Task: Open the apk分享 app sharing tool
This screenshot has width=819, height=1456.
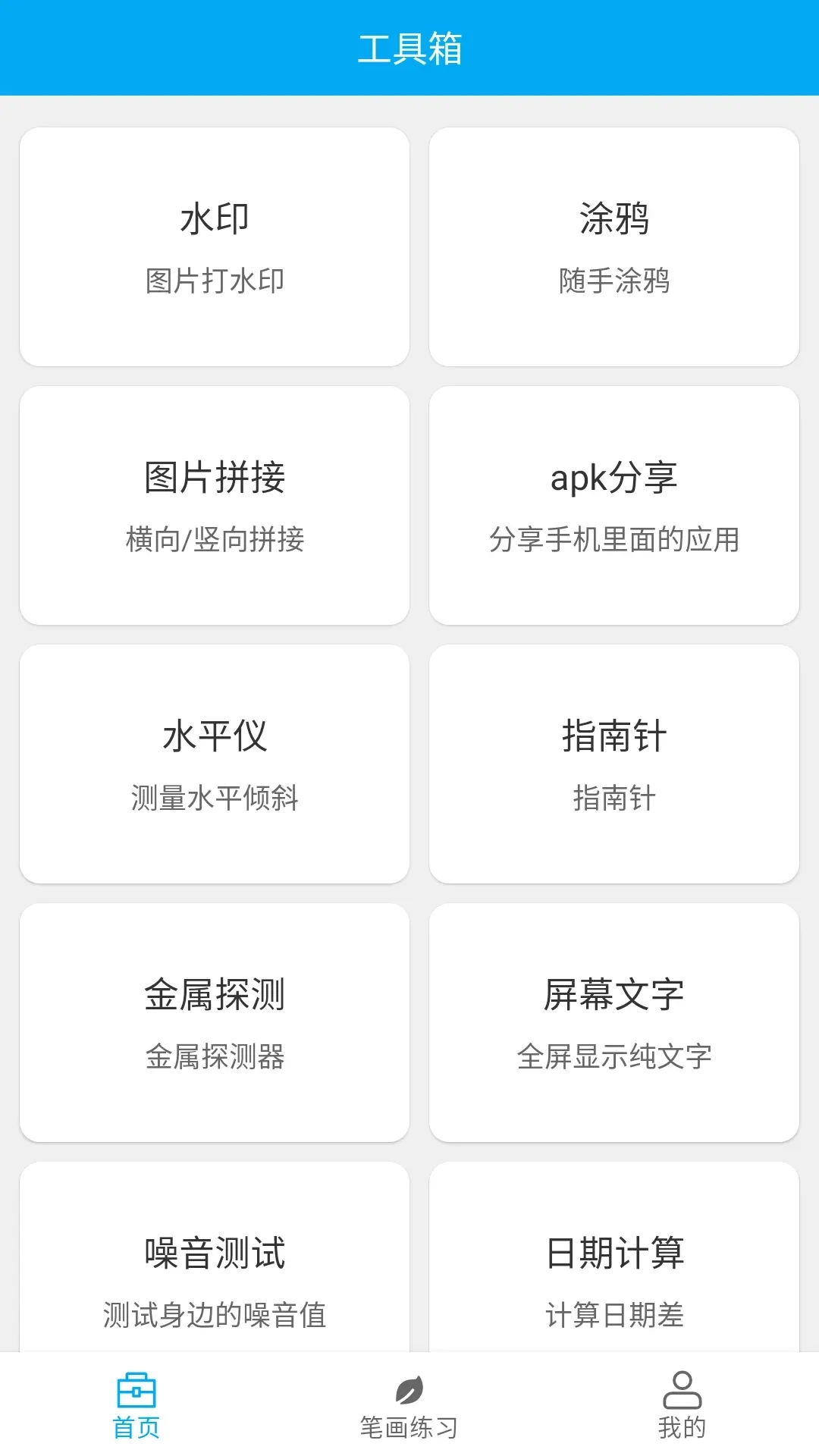Action: pyautogui.click(x=614, y=504)
